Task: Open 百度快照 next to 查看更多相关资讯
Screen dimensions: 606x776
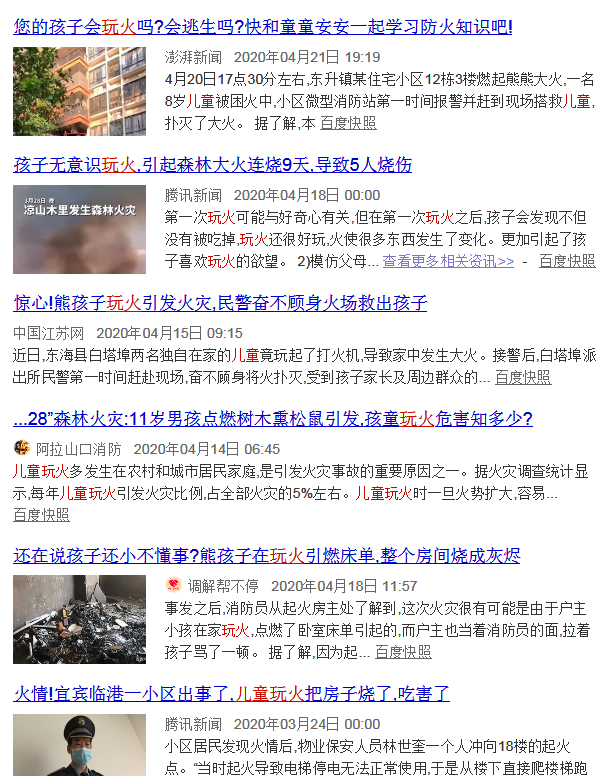Action: [x=567, y=261]
